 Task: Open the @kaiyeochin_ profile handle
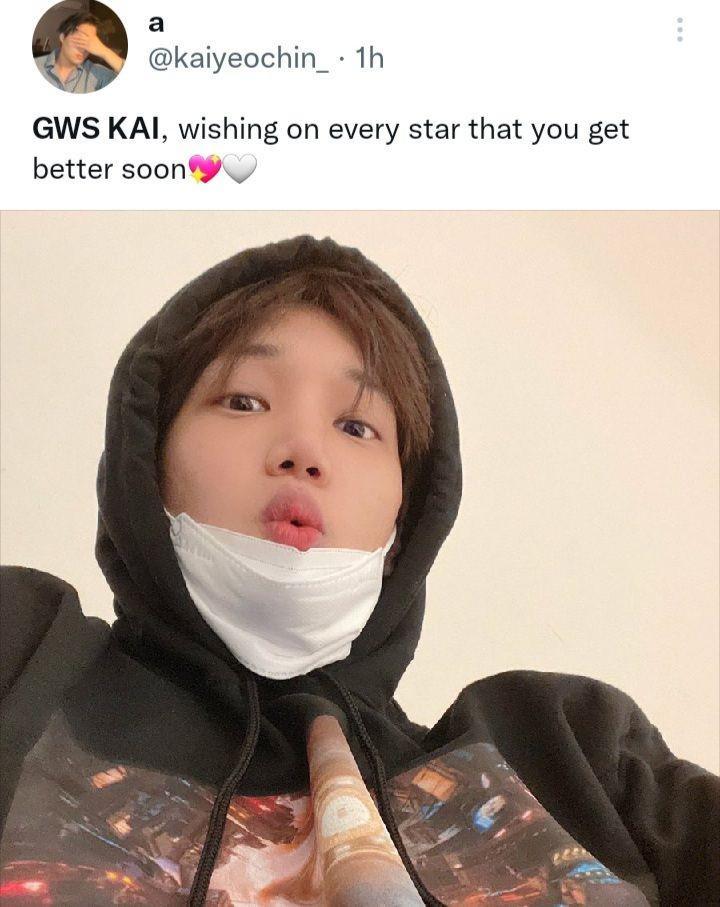coord(238,59)
